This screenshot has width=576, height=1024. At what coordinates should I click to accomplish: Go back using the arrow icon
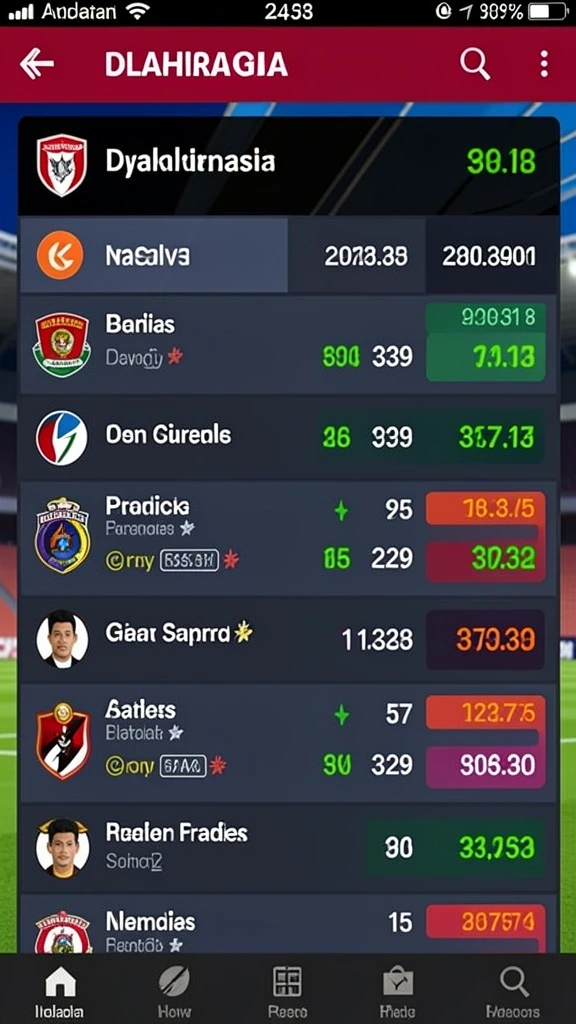(37, 64)
